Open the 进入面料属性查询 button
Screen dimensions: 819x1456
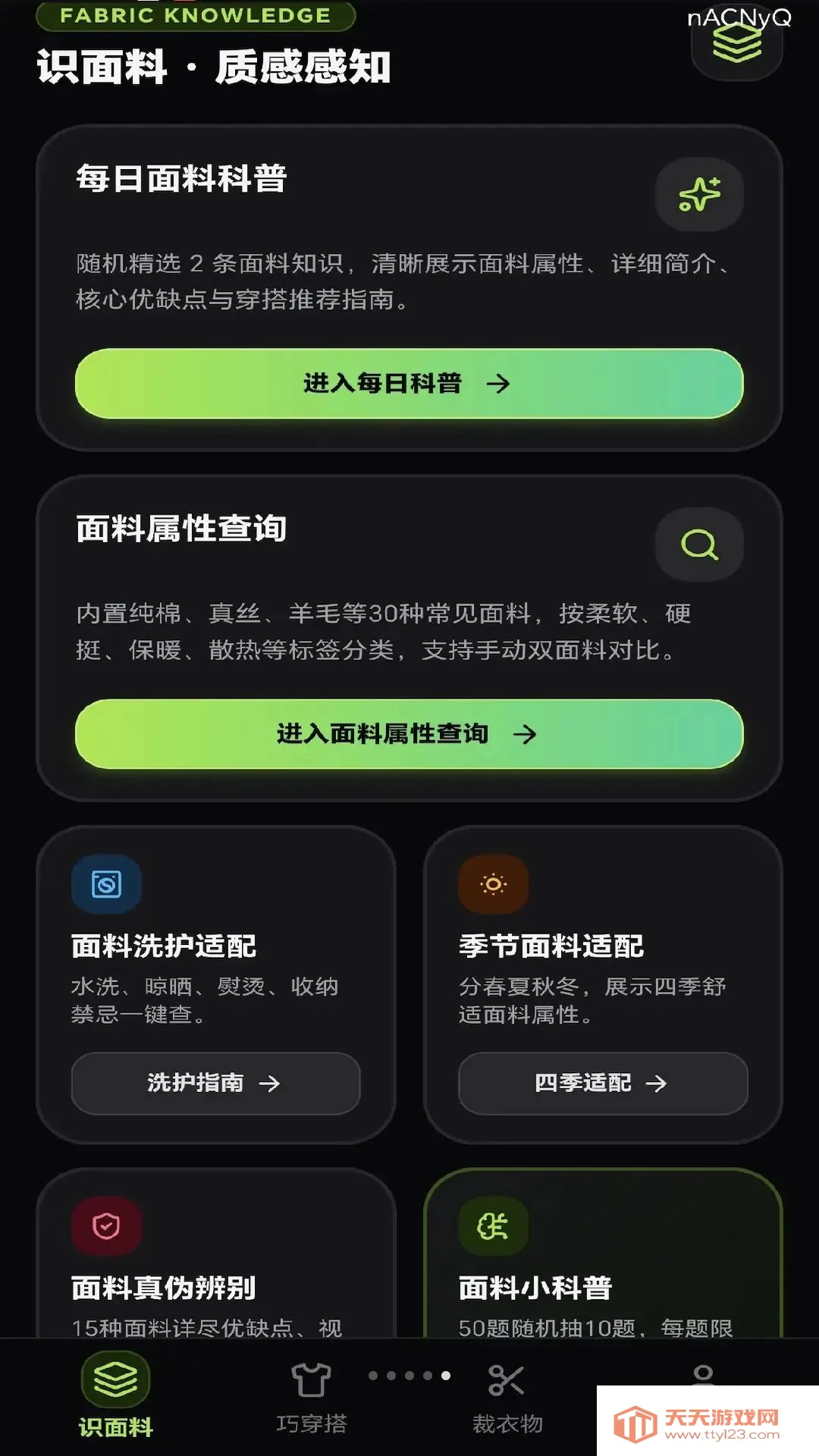pos(409,734)
